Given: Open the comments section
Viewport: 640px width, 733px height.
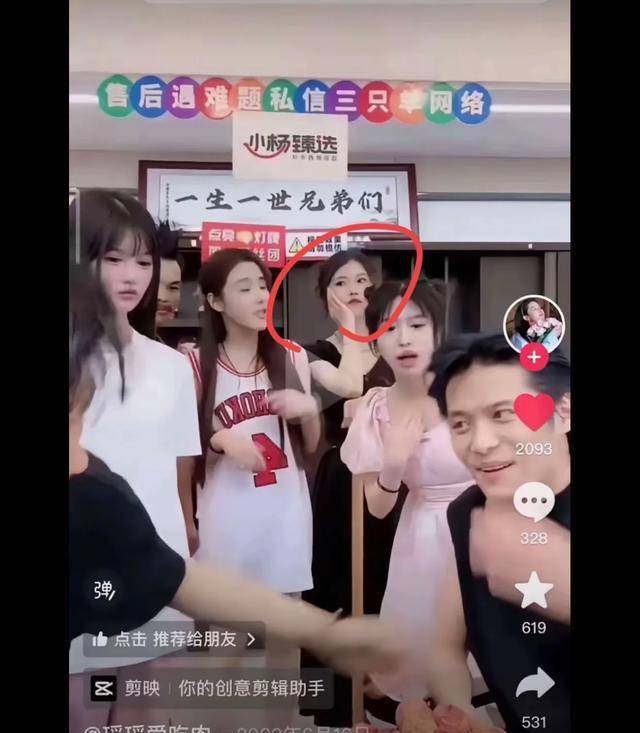Looking at the screenshot, I should pyautogui.click(x=534, y=502).
